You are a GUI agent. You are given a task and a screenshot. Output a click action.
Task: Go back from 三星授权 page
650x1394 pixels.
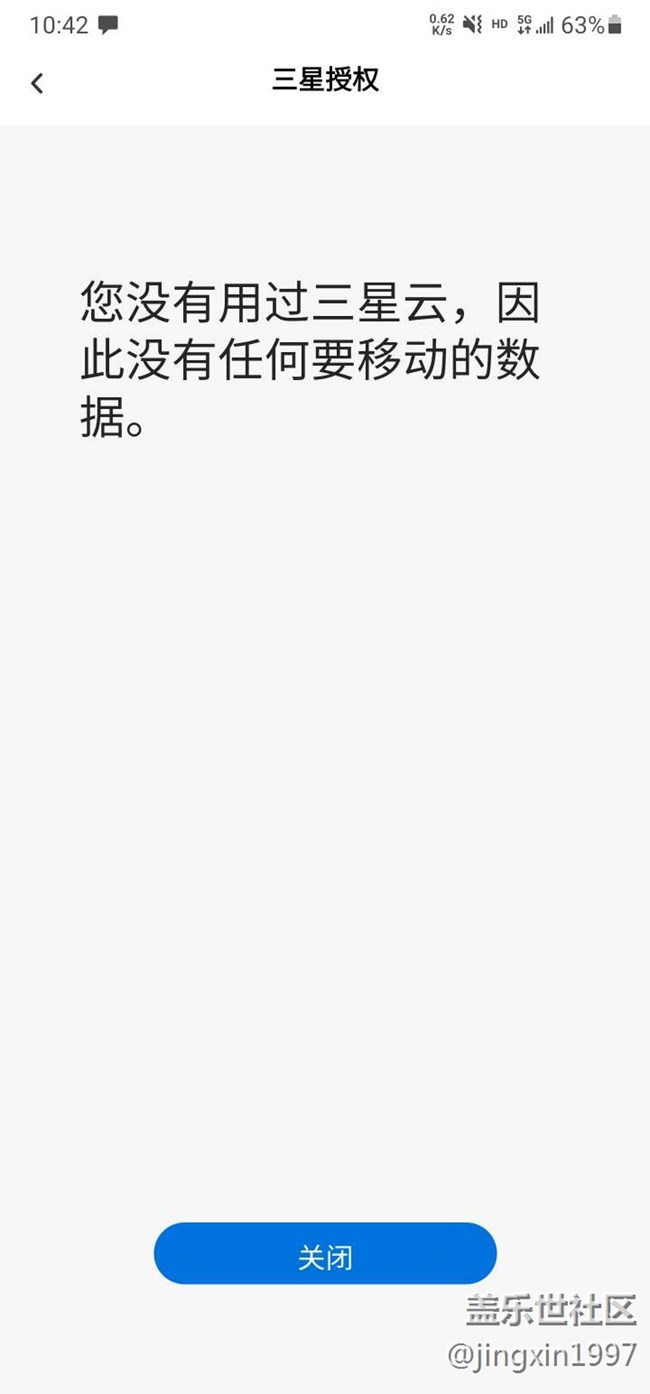tap(37, 83)
